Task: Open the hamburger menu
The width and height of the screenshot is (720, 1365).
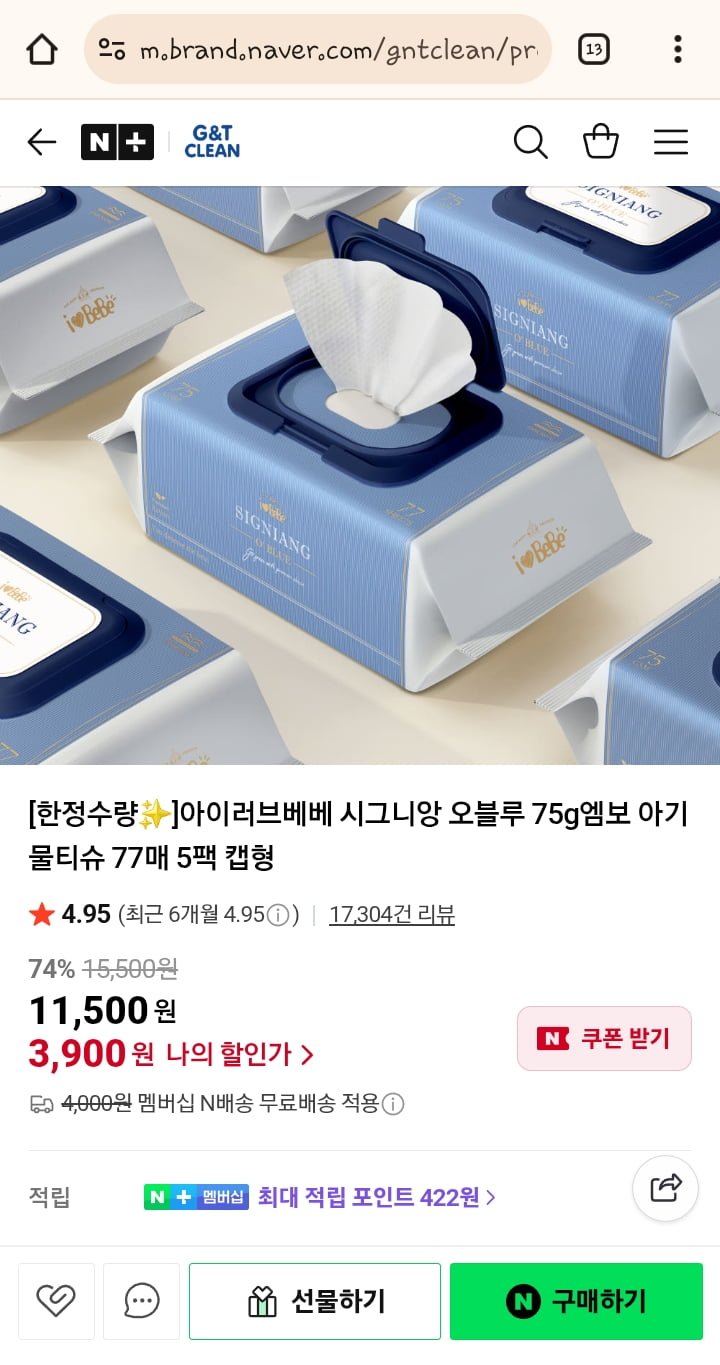Action: click(x=671, y=143)
